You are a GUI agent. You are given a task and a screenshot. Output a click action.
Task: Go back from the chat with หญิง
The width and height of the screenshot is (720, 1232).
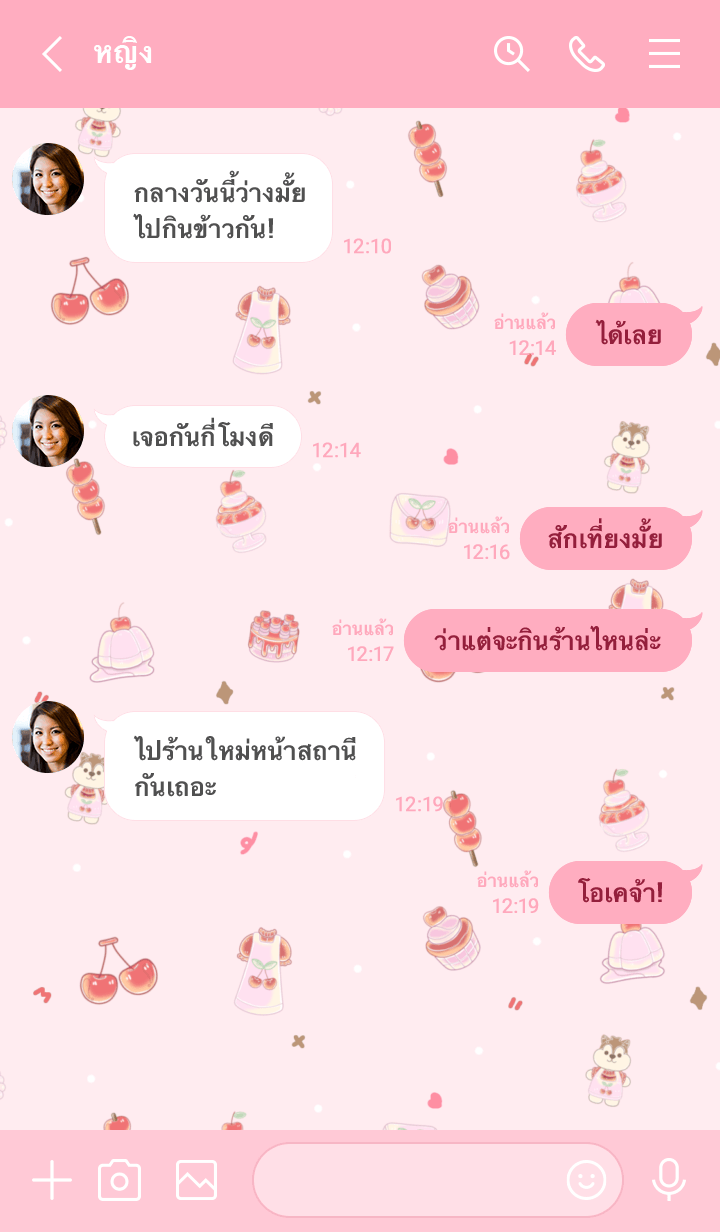tap(52, 54)
